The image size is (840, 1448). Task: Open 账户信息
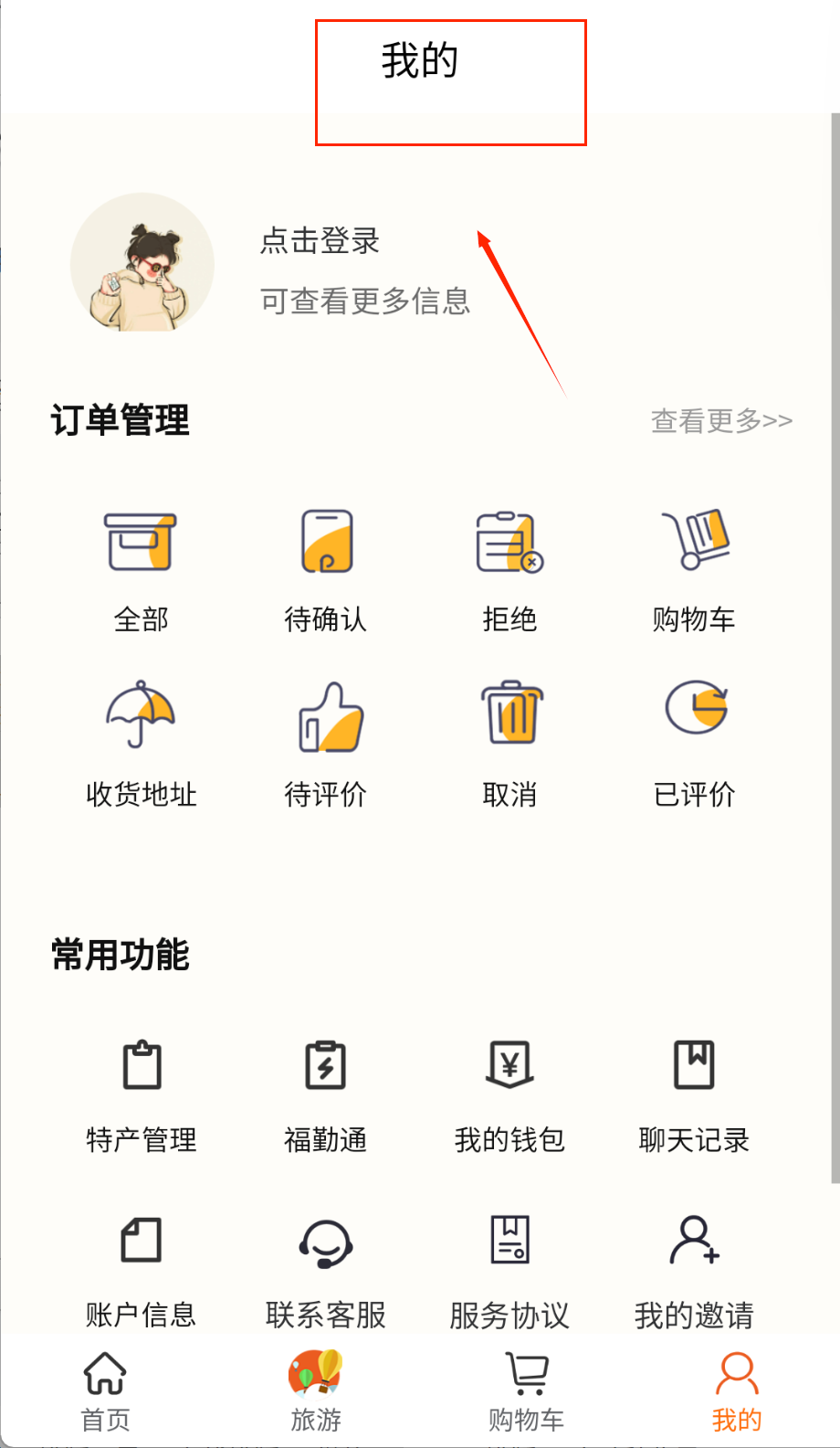(x=141, y=1268)
